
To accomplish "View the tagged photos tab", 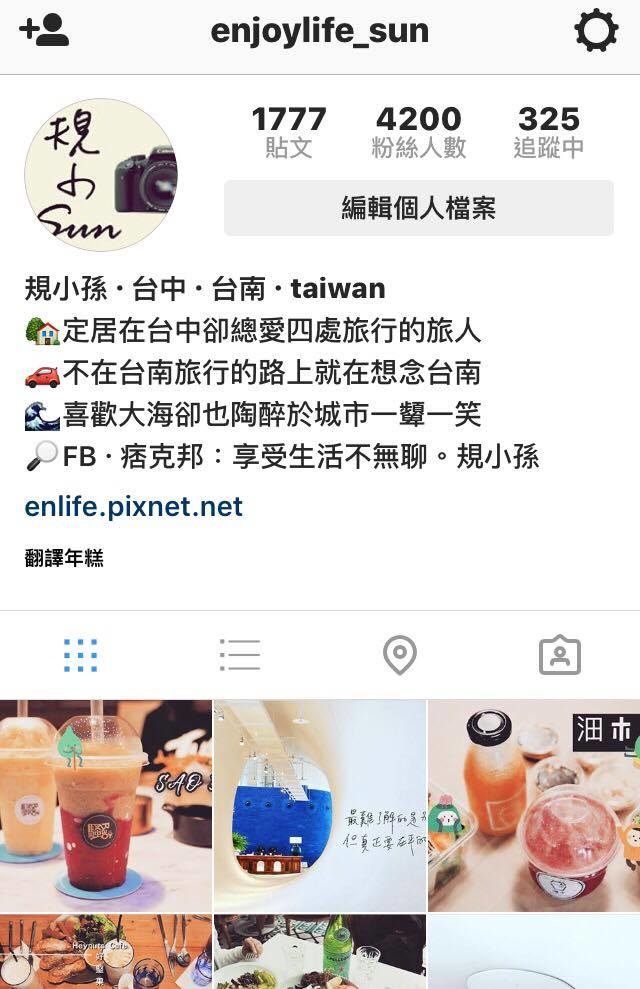I will click(560, 656).
